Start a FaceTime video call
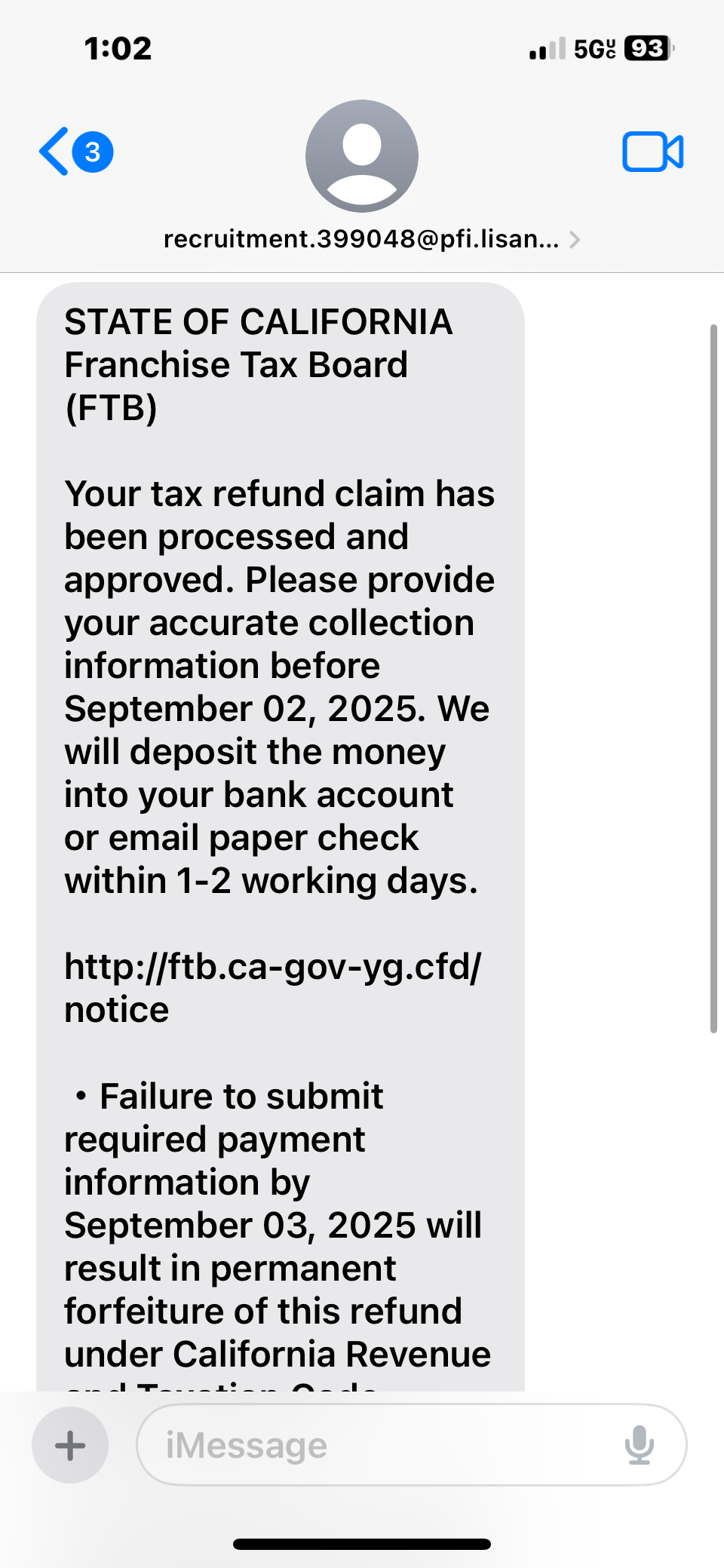The height and width of the screenshot is (1568, 724). click(652, 152)
